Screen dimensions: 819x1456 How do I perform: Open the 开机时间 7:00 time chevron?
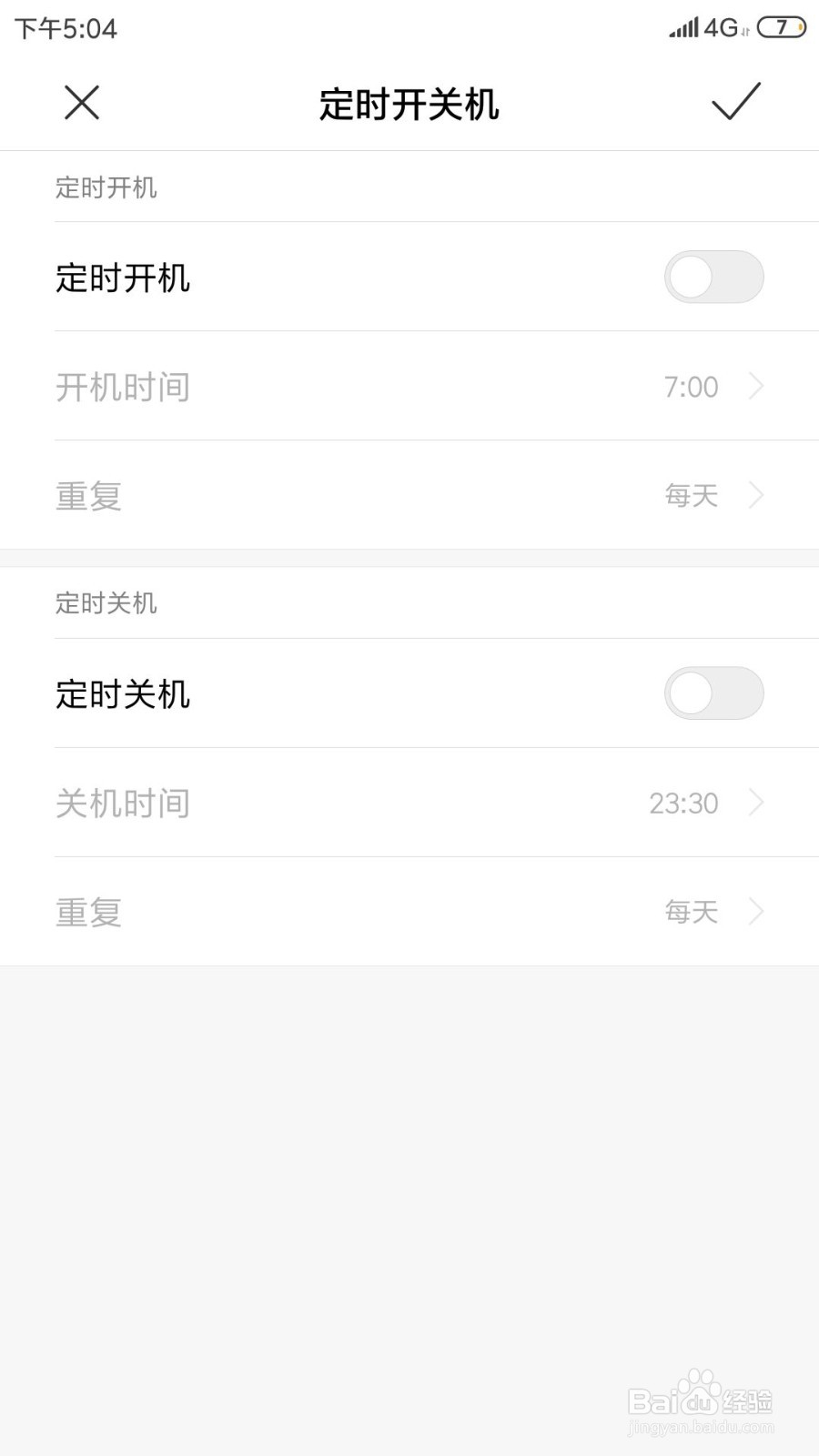pos(755,387)
